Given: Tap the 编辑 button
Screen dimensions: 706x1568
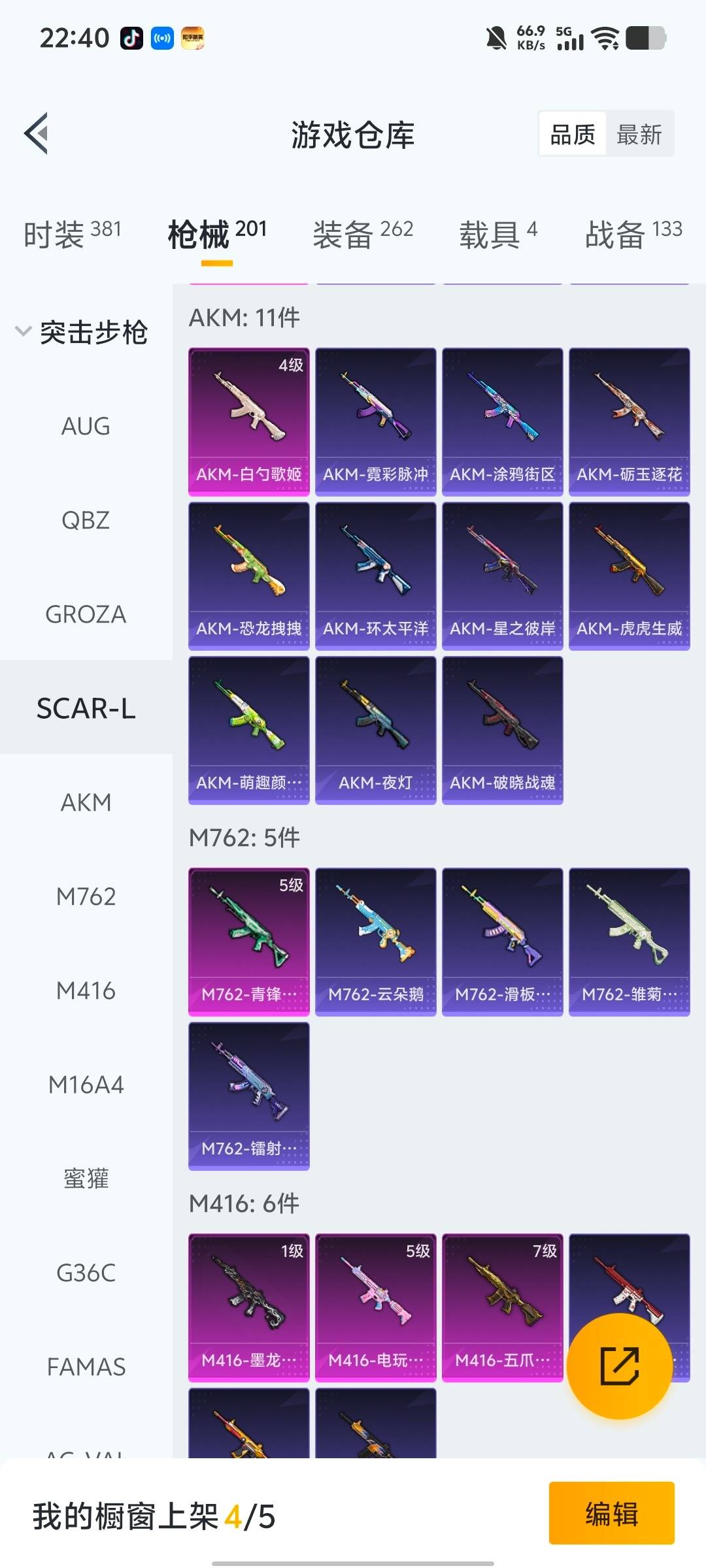Looking at the screenshot, I should tap(611, 1513).
